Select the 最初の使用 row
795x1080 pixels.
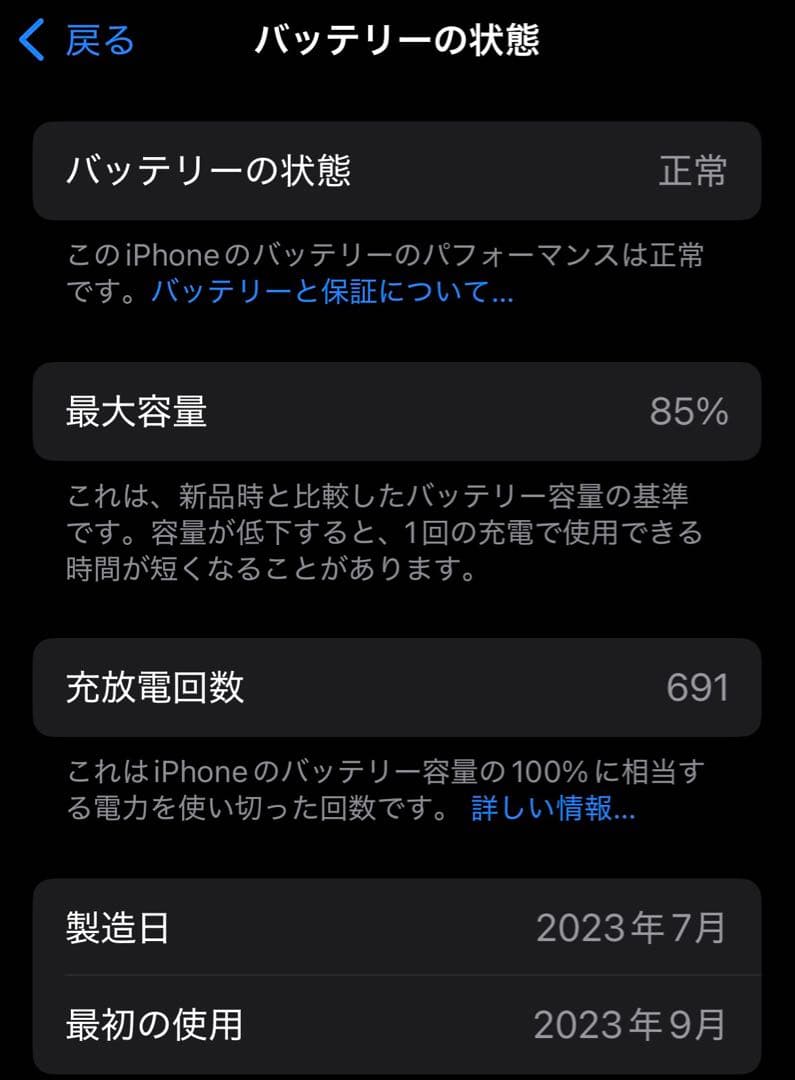point(397,1024)
